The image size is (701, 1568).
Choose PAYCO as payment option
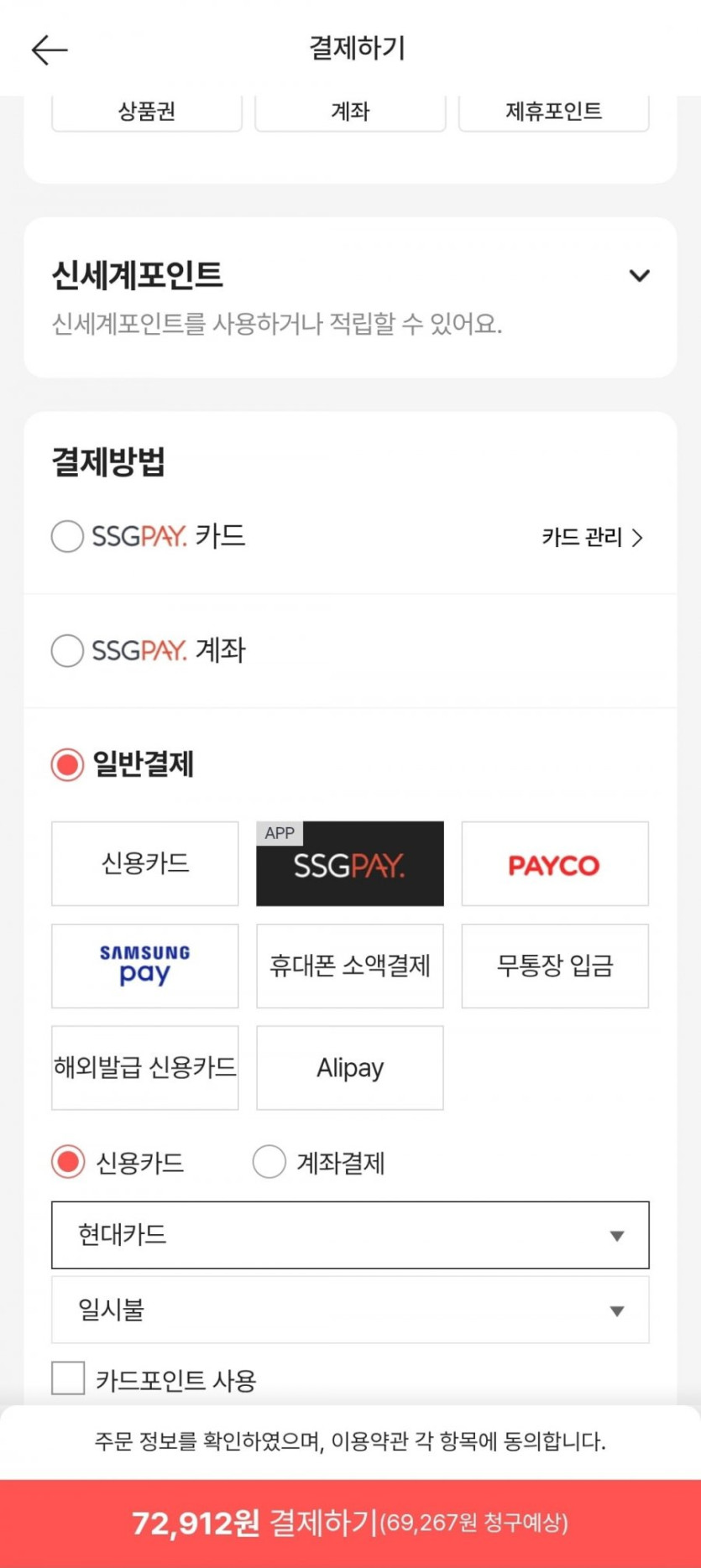click(555, 863)
